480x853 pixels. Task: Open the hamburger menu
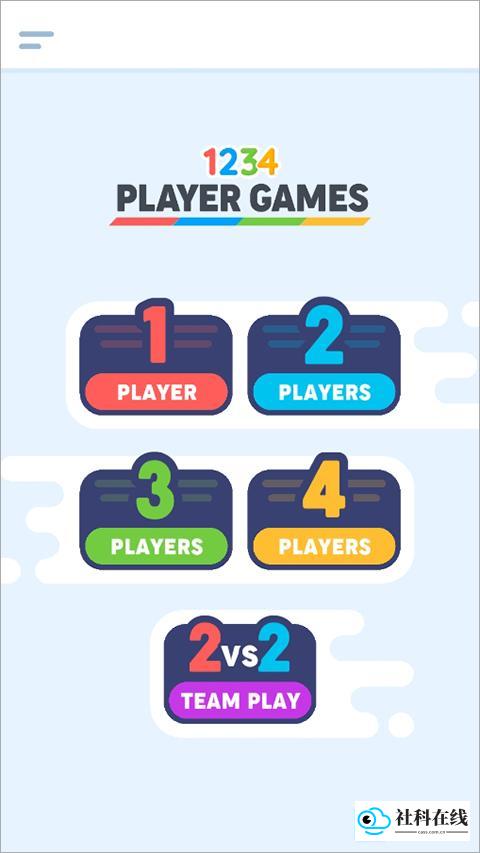tap(36, 40)
